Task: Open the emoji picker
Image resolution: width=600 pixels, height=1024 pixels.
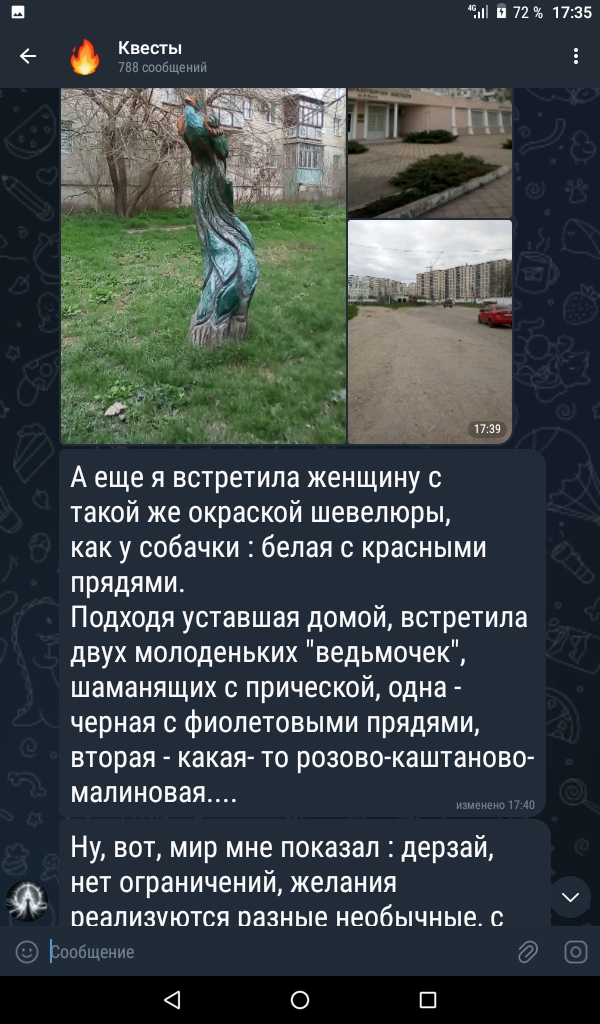Action: point(27,952)
